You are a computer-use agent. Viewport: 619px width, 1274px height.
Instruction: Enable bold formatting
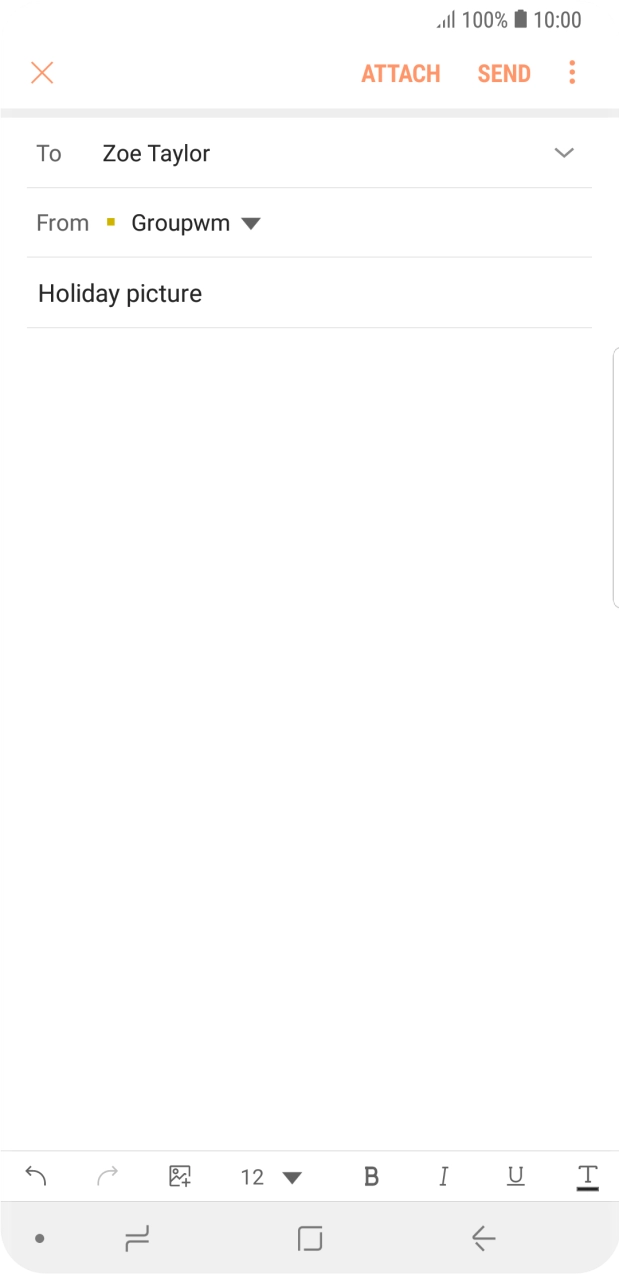371,1177
